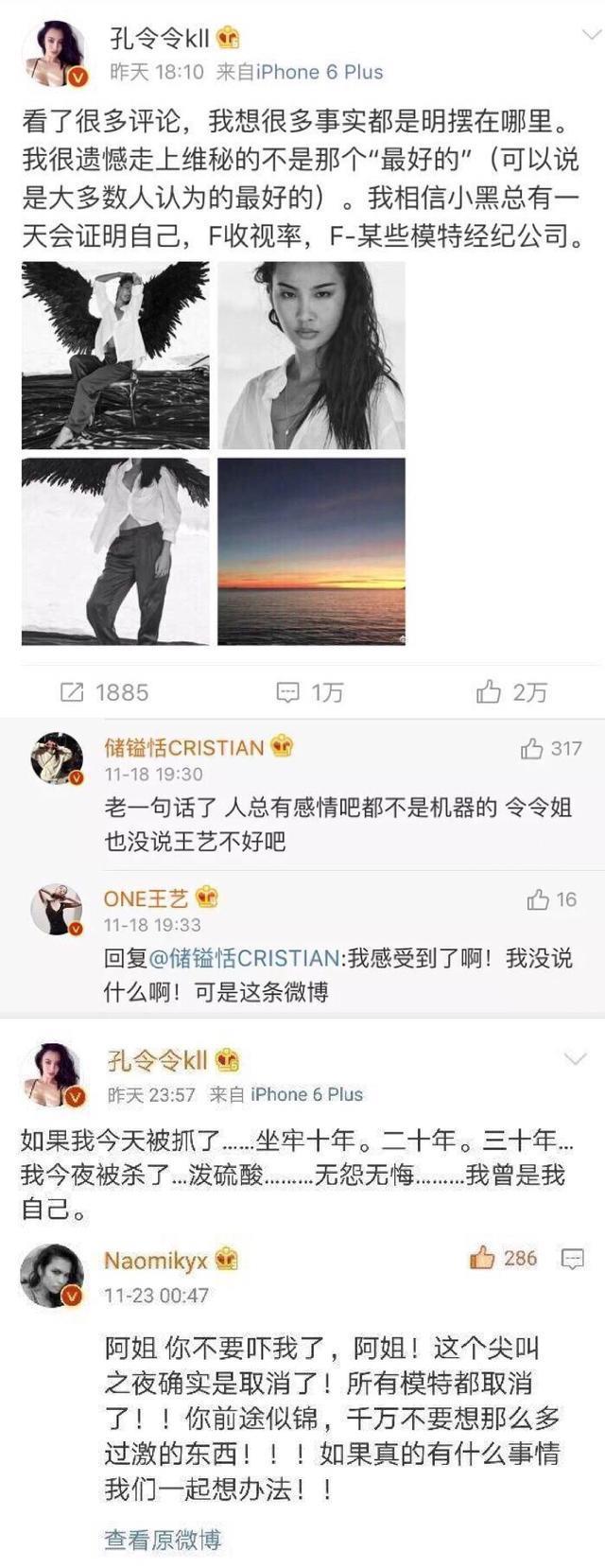Expand the chevron menu on the 23:57 post
This screenshot has height=1568, width=605.
[x=575, y=1058]
